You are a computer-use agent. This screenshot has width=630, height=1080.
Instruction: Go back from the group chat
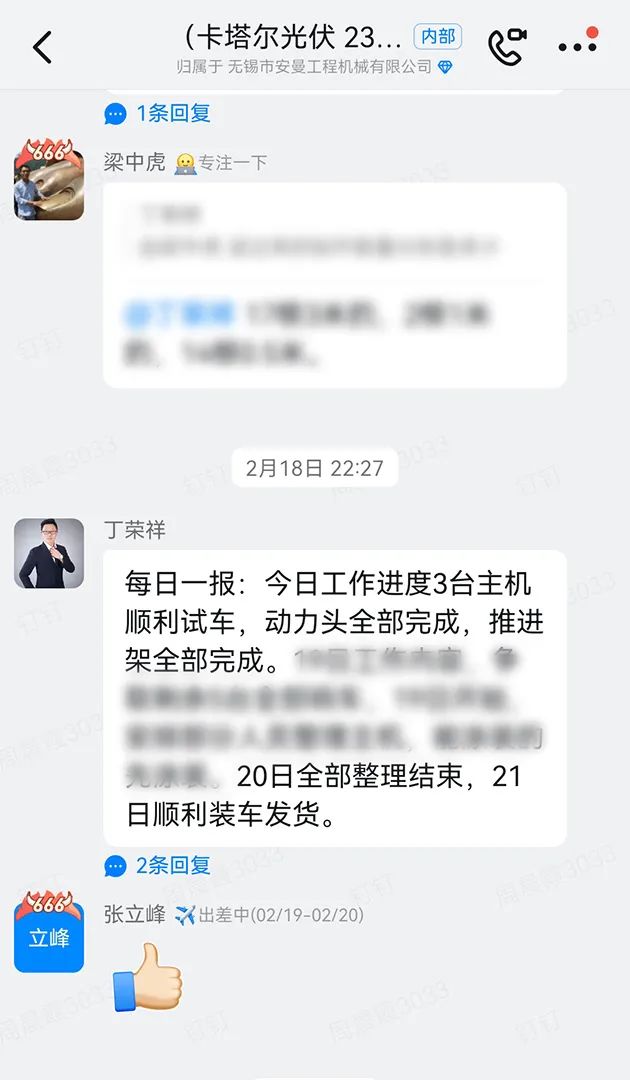click(x=42, y=47)
